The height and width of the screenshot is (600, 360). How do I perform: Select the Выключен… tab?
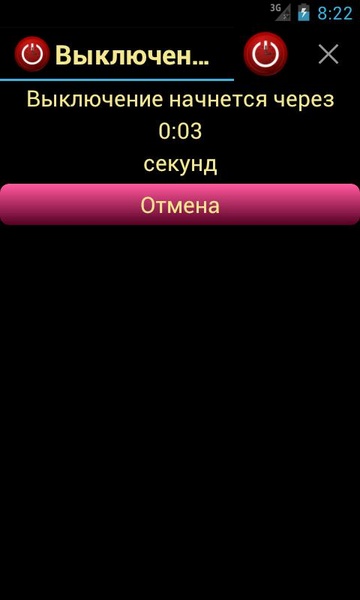[x=117, y=54]
